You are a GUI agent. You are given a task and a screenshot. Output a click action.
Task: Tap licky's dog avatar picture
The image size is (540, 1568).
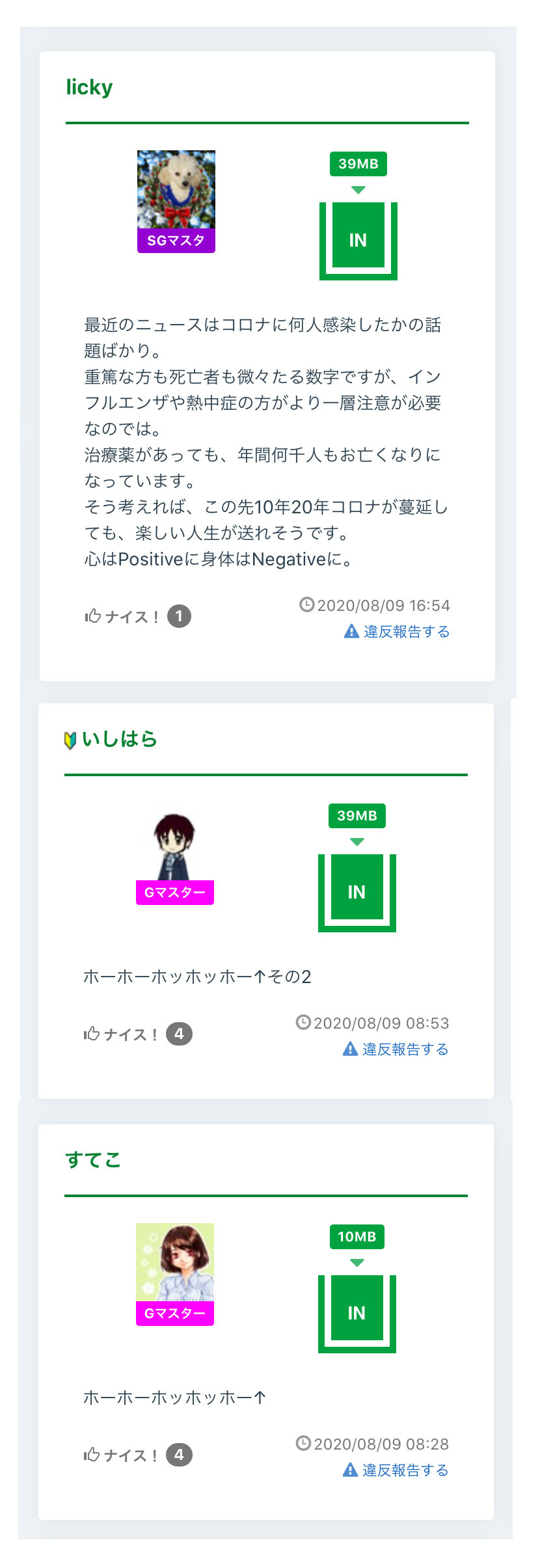click(x=176, y=190)
